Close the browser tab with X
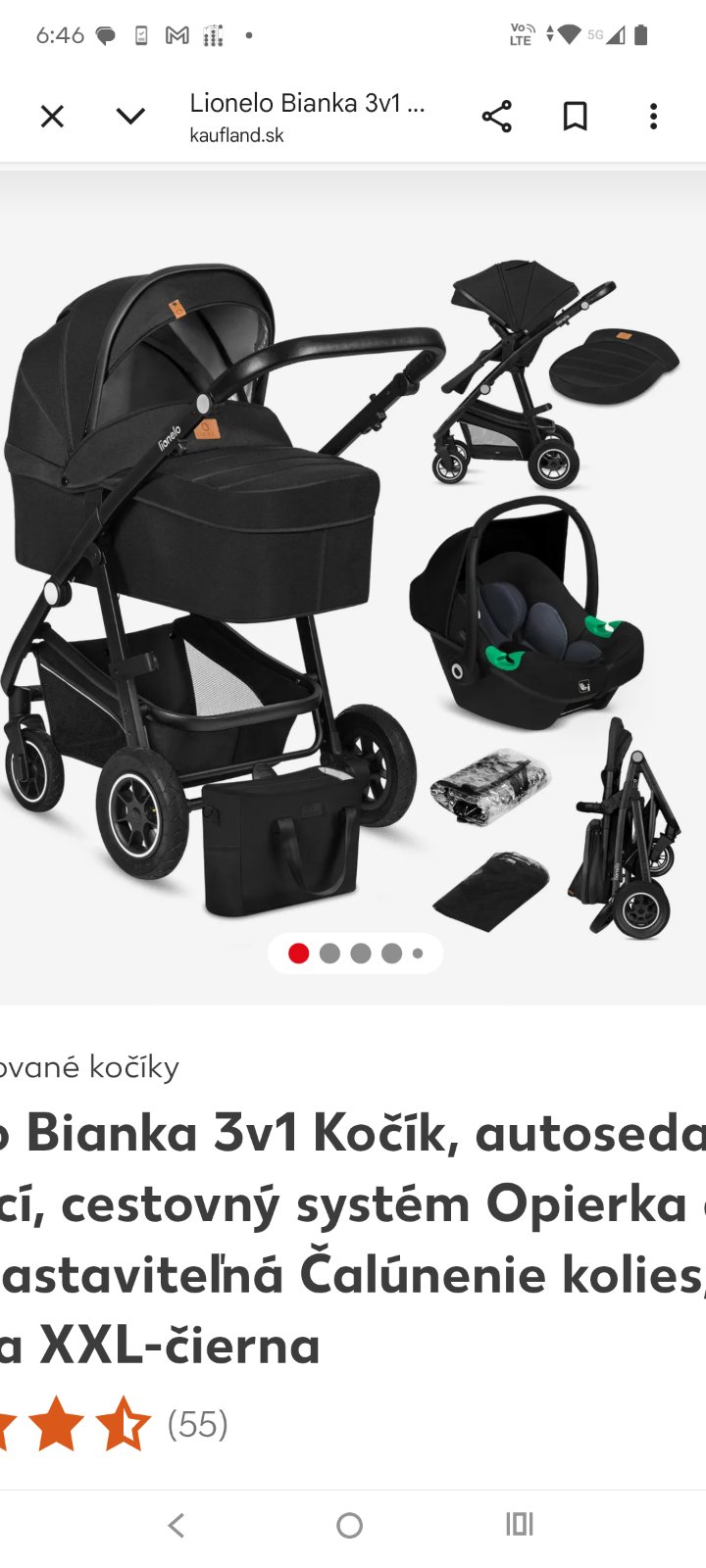Image resolution: width=706 pixels, height=1568 pixels. pos(52,117)
